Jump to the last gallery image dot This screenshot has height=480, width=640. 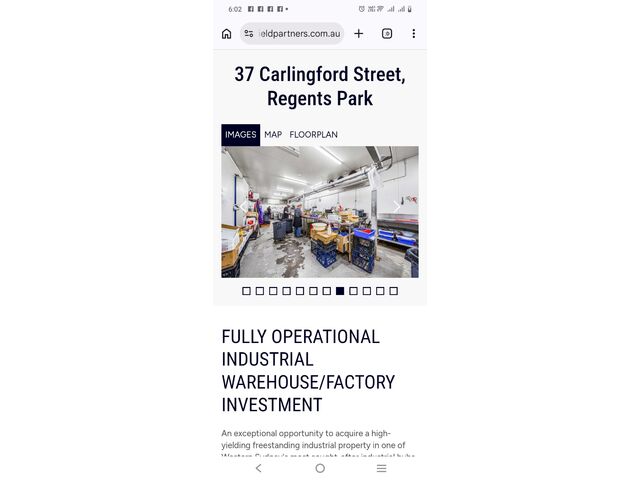pos(394,291)
